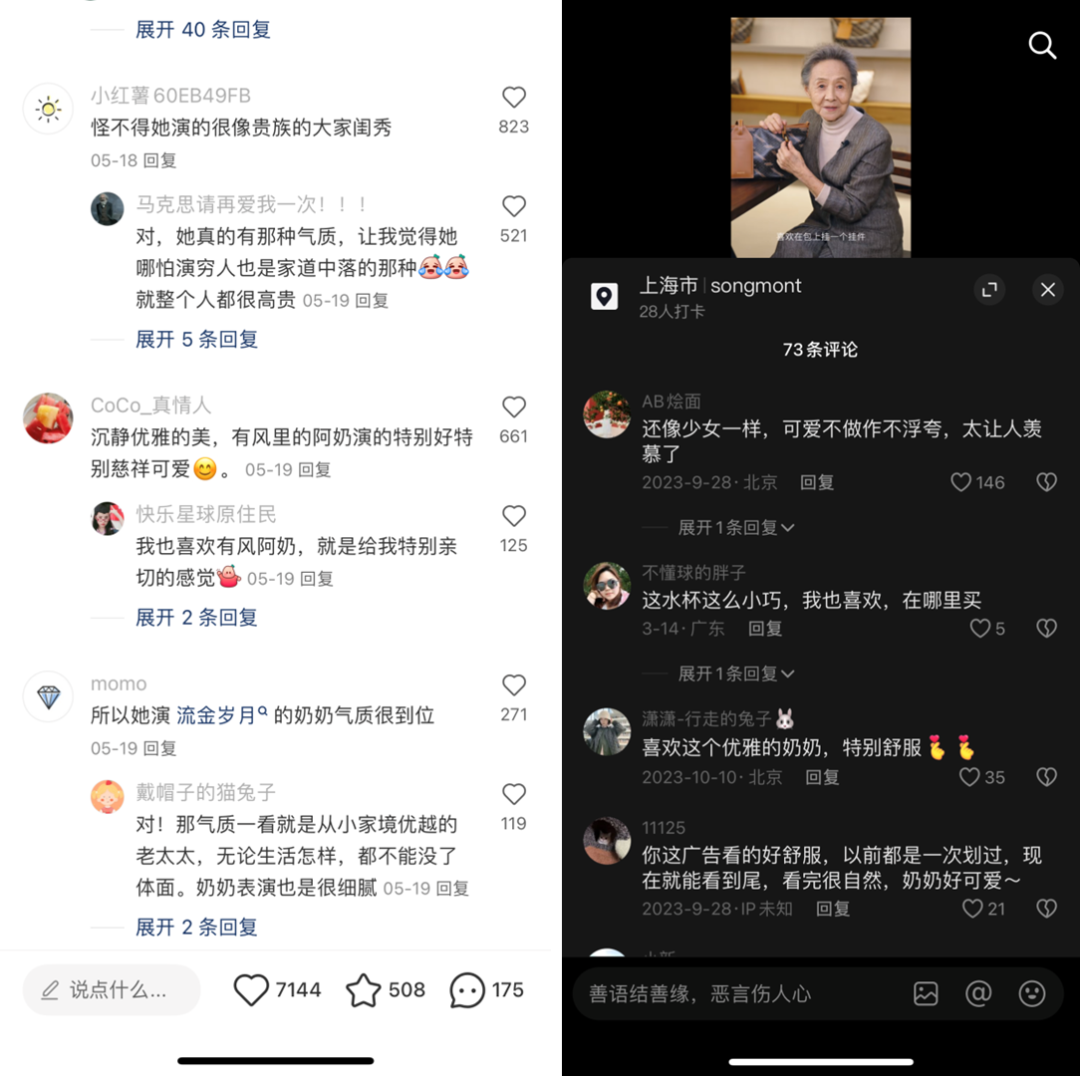Open the 上海市 songmont location tag
1080x1076 pixels.
(720, 287)
